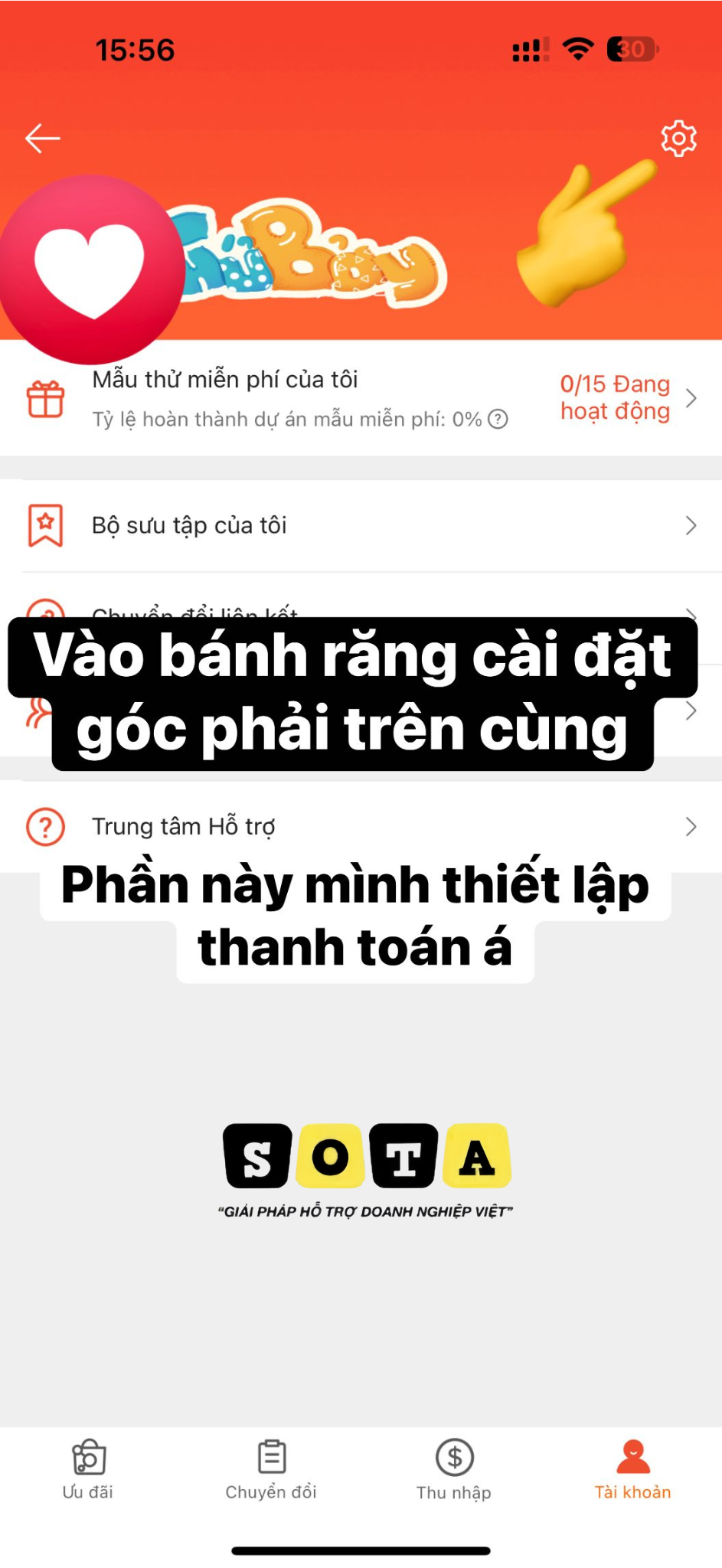Show info about free sample completion rate
Image resolution: width=722 pixels, height=1568 pixels.
(x=498, y=420)
